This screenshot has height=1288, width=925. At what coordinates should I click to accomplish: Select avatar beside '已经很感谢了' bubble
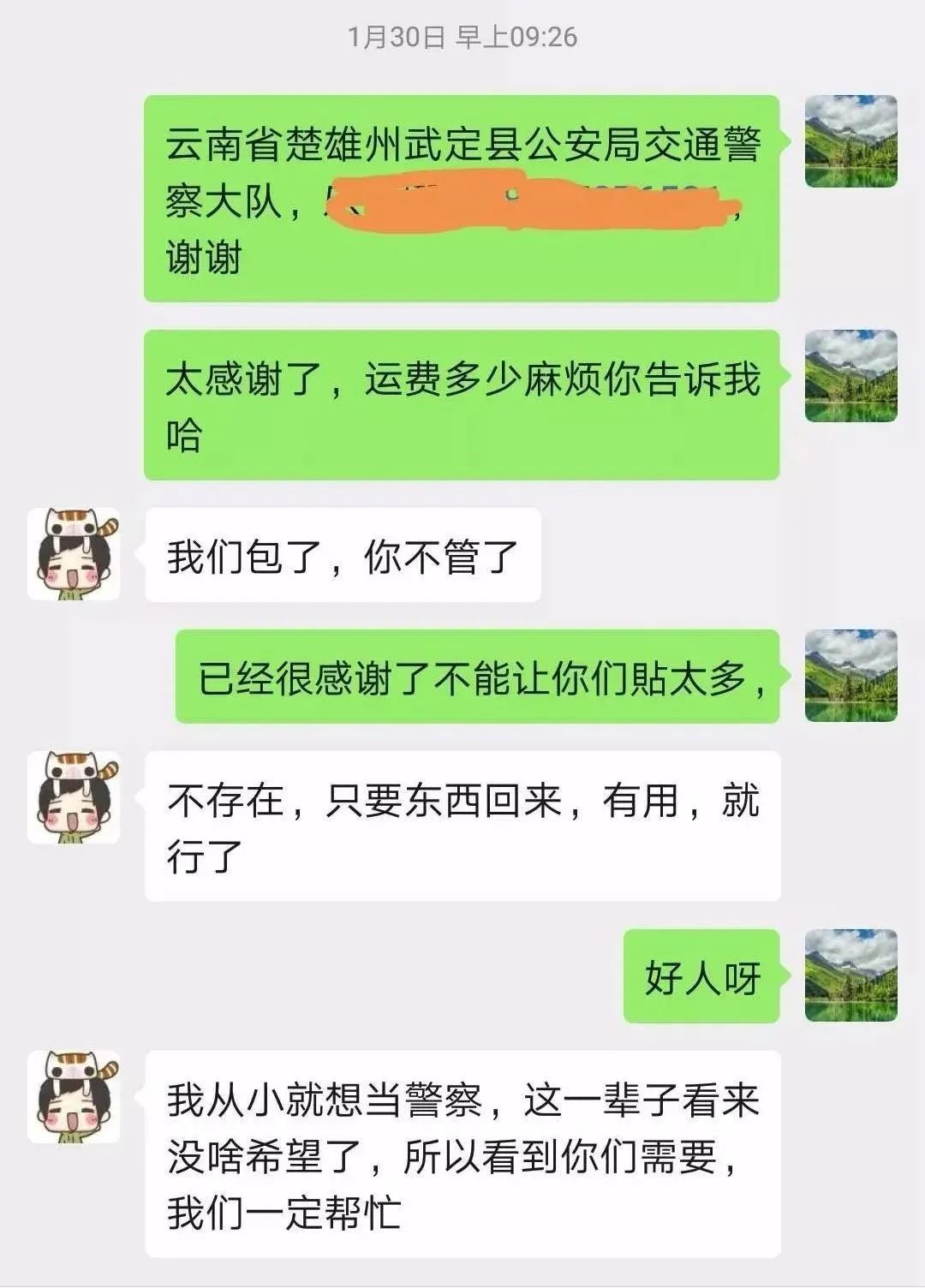click(x=850, y=676)
